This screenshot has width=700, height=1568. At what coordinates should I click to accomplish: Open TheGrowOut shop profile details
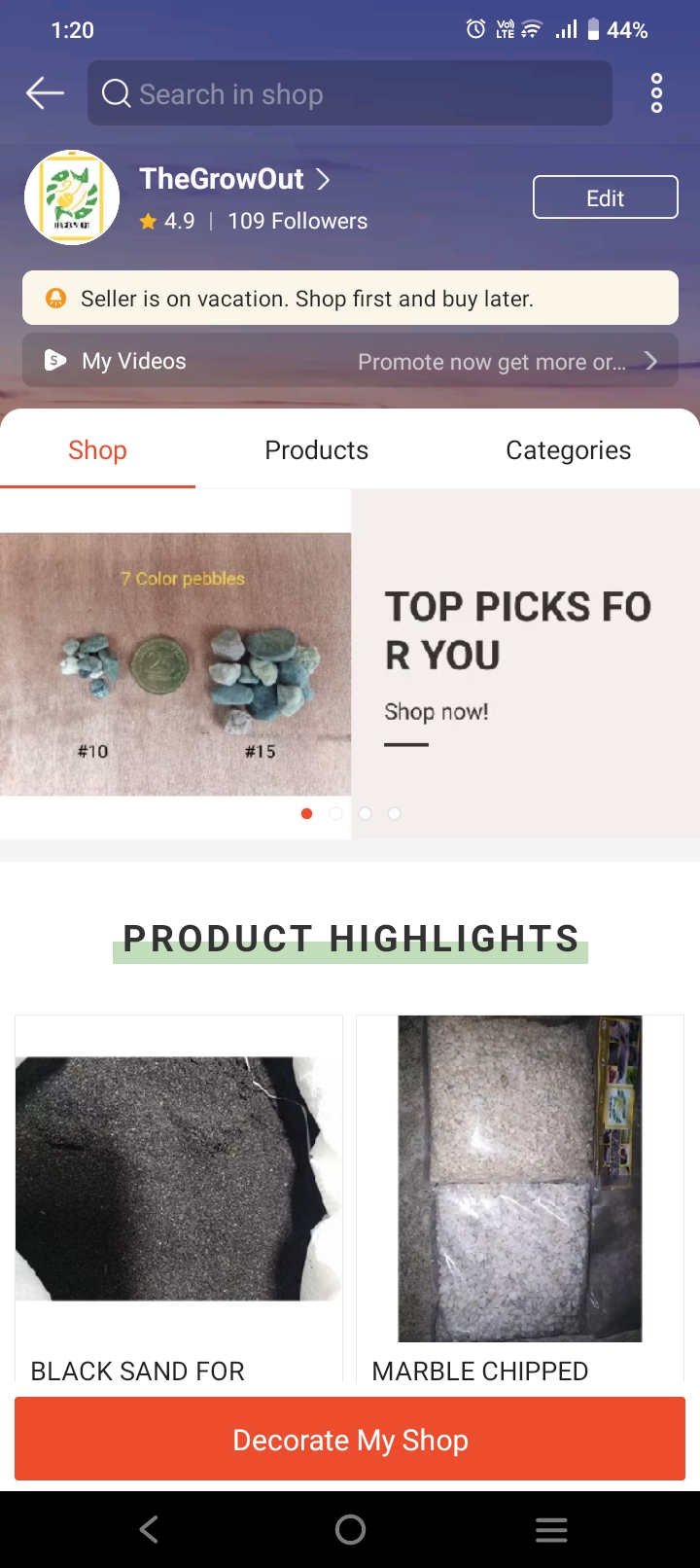pyautogui.click(x=233, y=179)
